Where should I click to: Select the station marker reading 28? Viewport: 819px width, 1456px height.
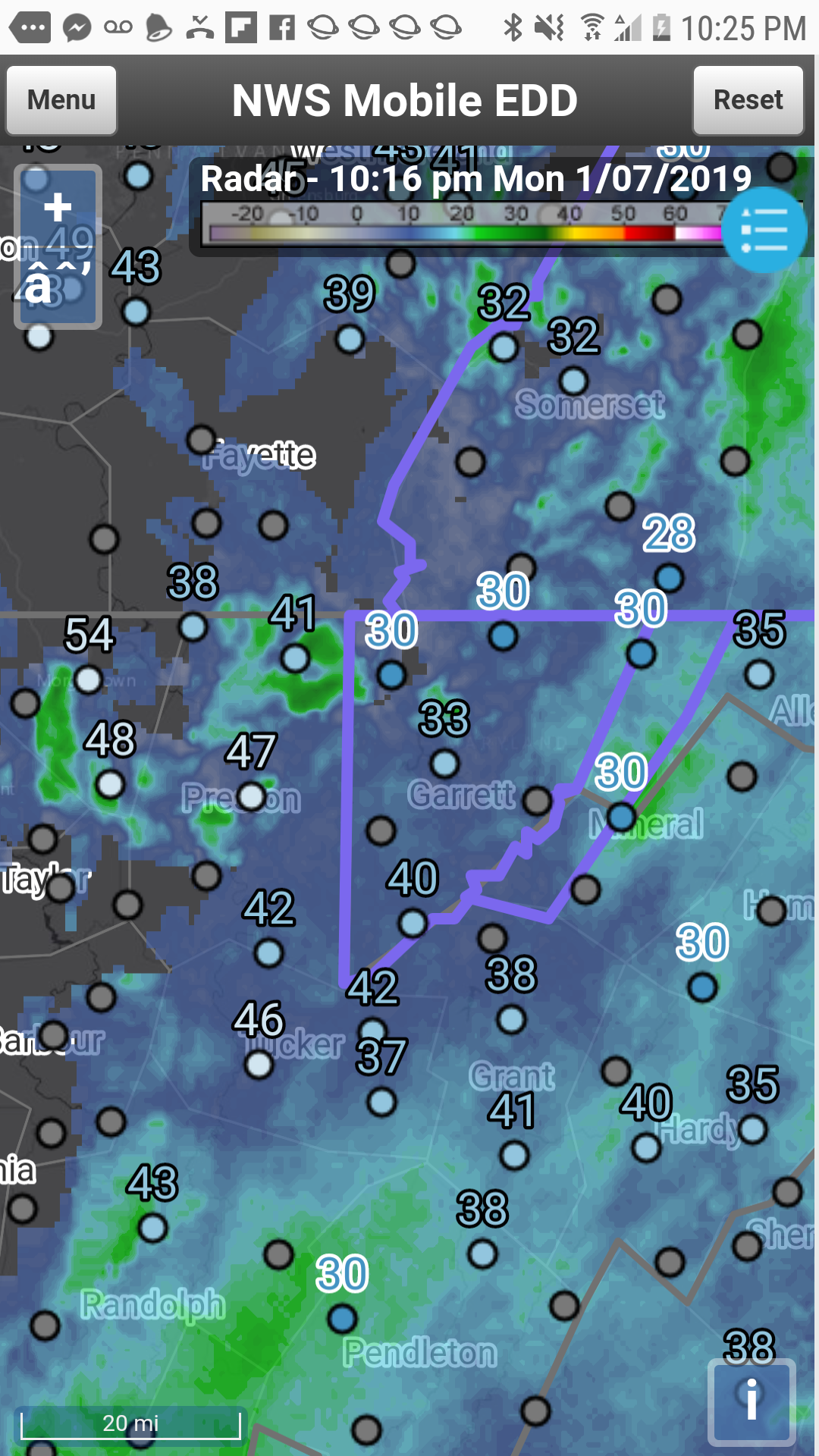point(669,578)
